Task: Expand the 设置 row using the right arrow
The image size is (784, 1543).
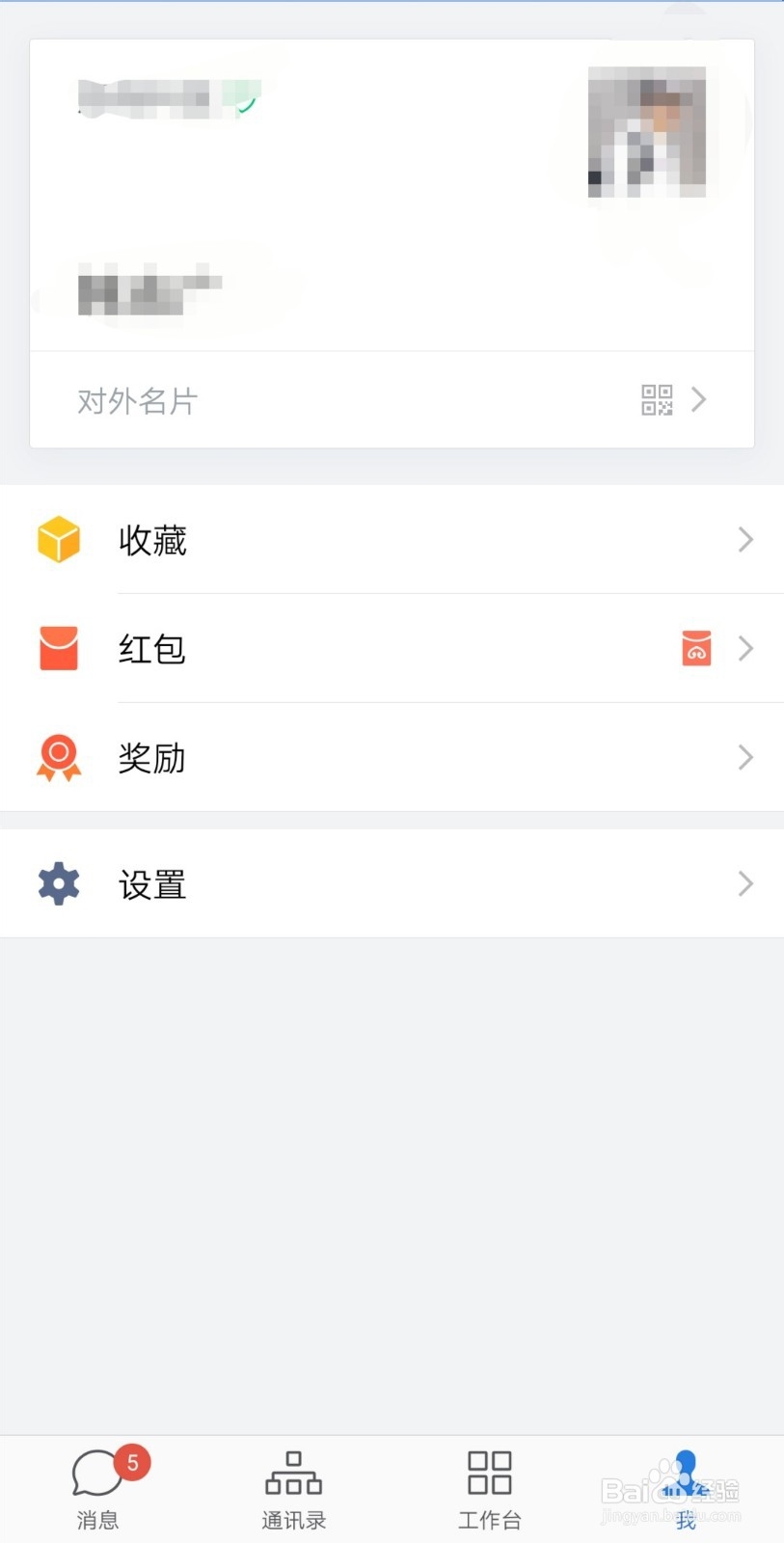Action: point(744,883)
